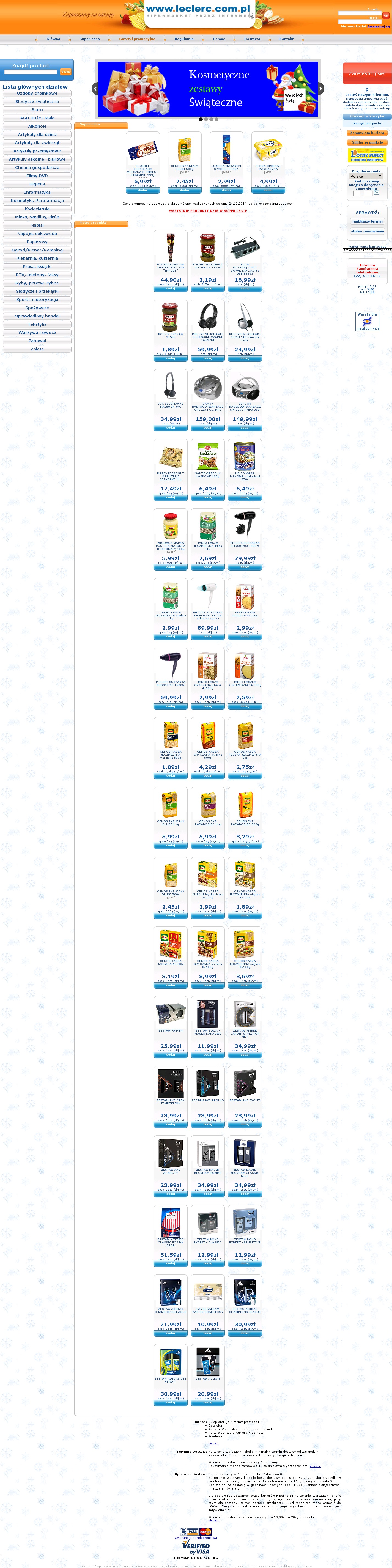Add Flora Original margarine to cart
Image resolution: width=392 pixels, height=1568 pixels.
(x=268, y=190)
